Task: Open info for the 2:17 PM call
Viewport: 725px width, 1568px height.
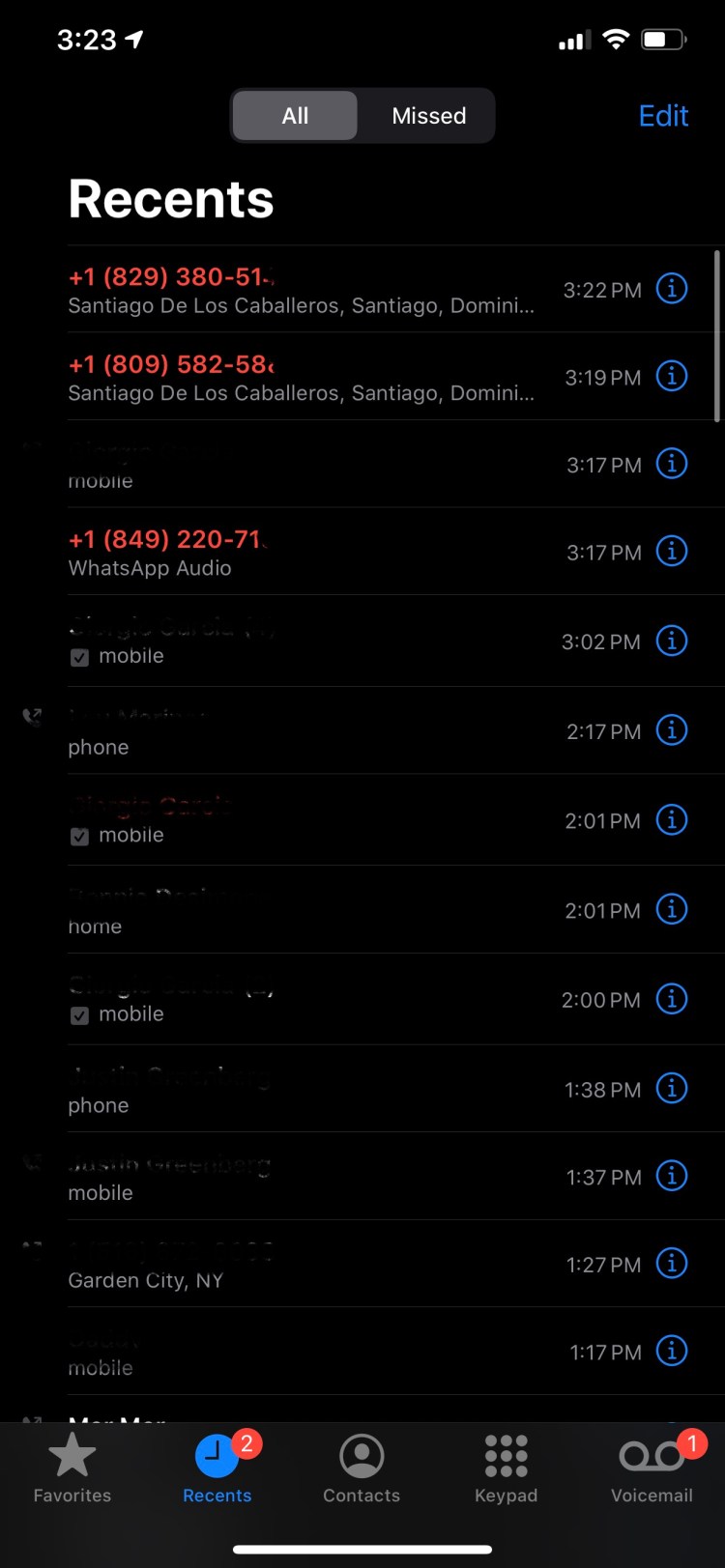Action: (x=672, y=730)
